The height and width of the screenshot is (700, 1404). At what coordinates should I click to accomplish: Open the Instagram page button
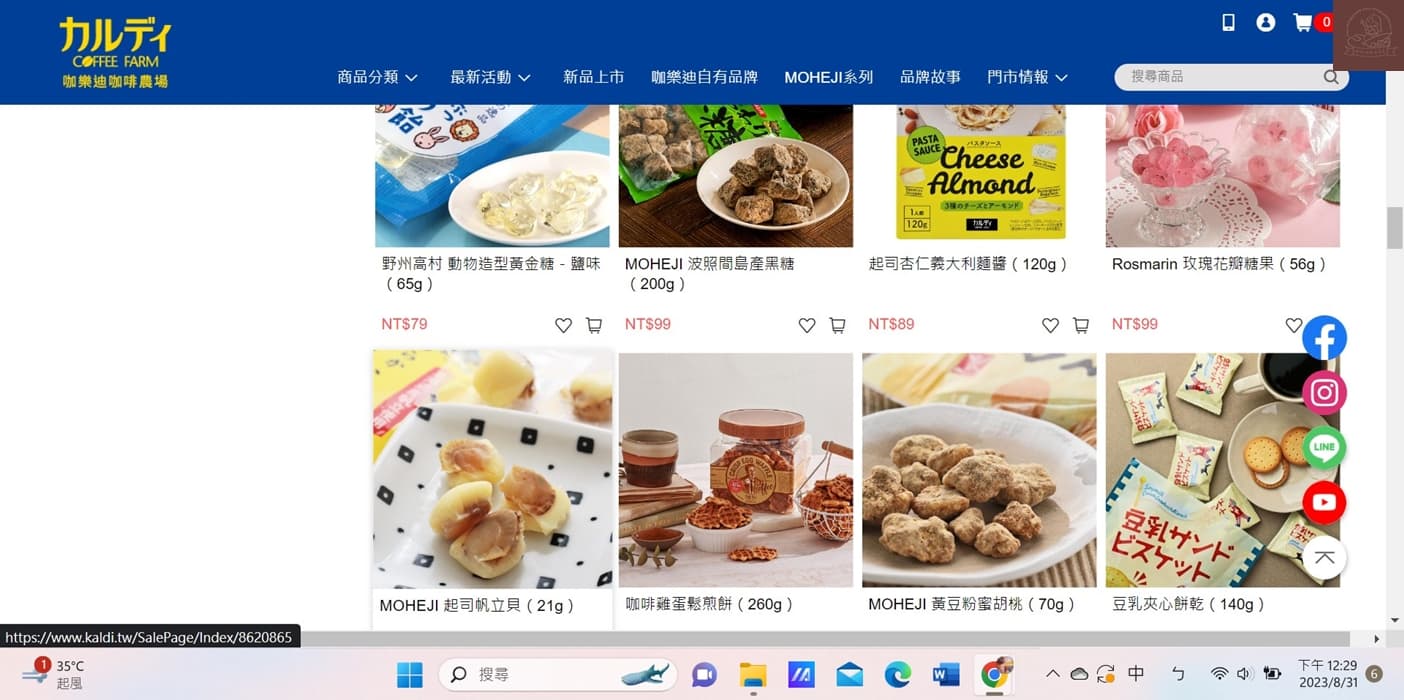click(x=1324, y=393)
